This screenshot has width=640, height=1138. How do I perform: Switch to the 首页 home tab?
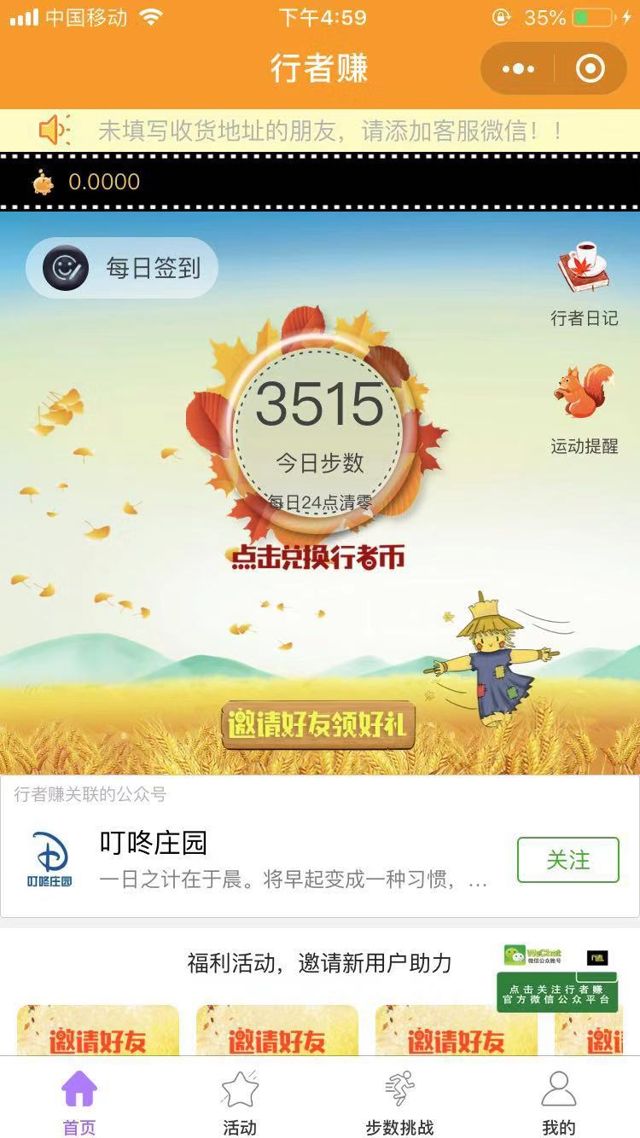[x=79, y=1100]
